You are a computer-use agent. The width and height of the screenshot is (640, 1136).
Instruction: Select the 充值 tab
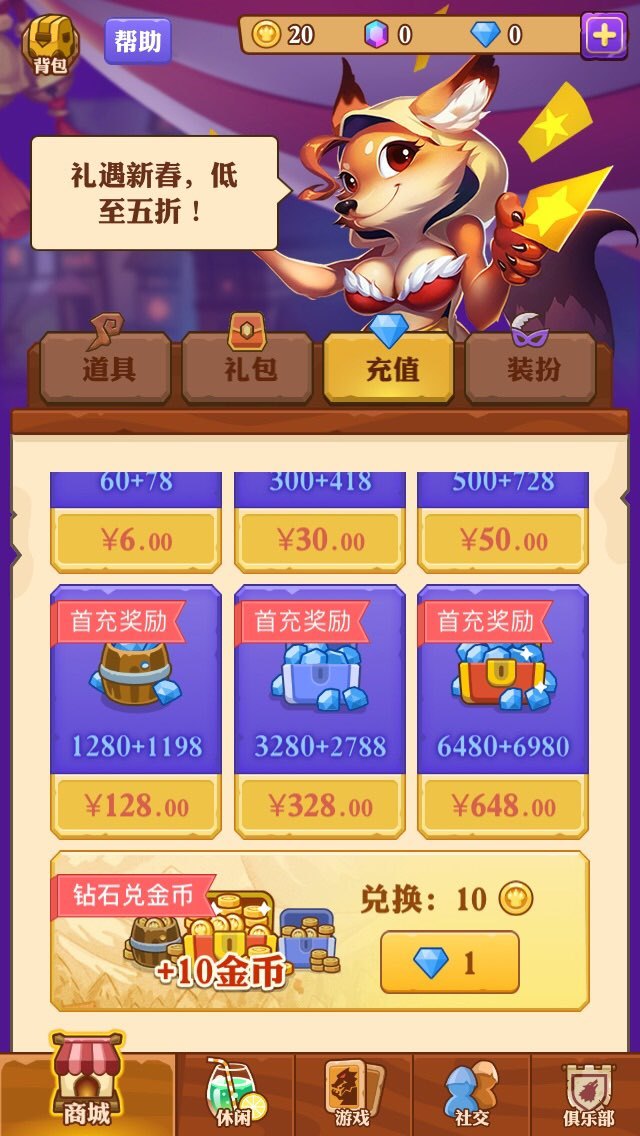tap(390, 368)
